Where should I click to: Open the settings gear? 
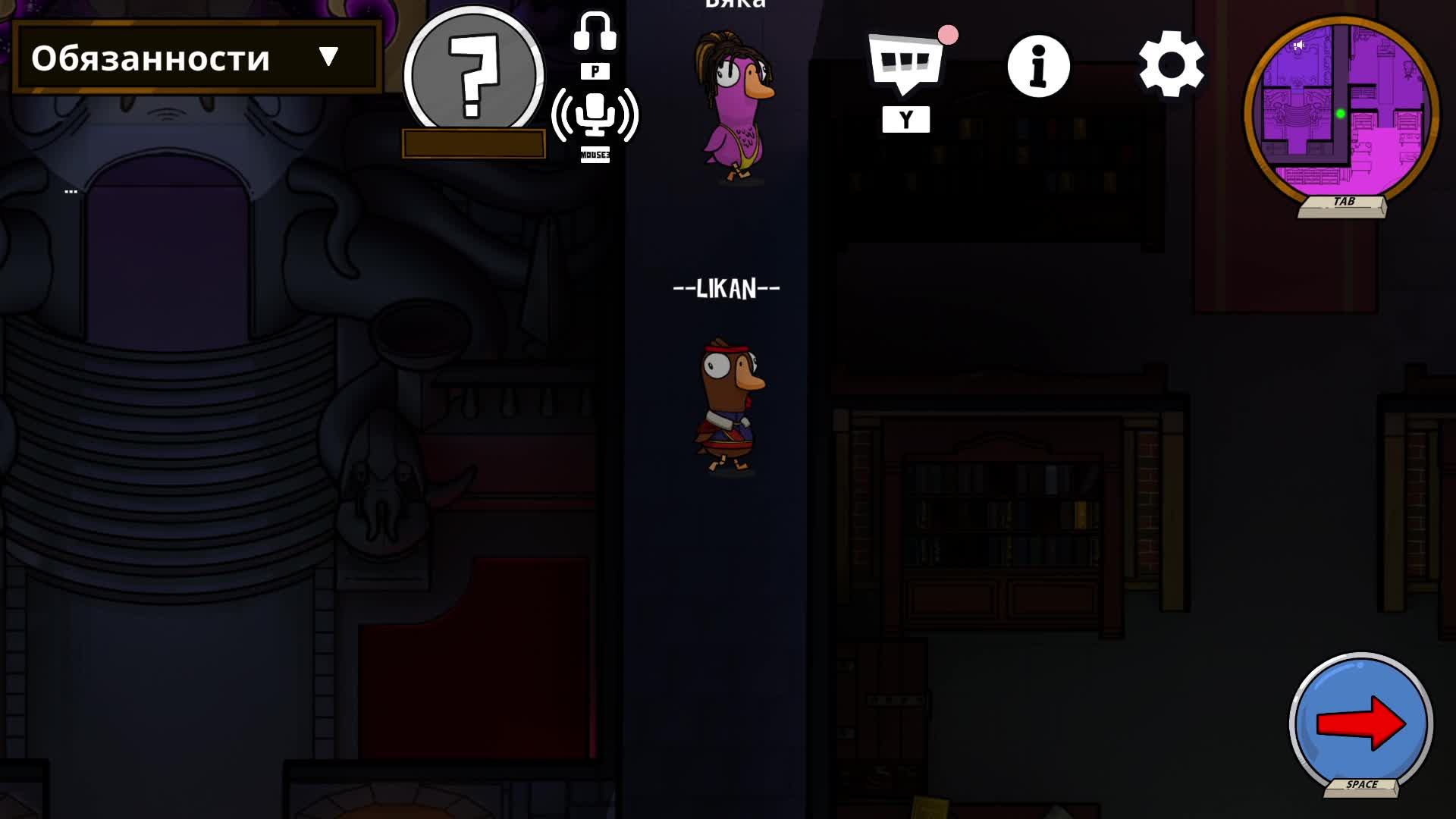[x=1171, y=65]
